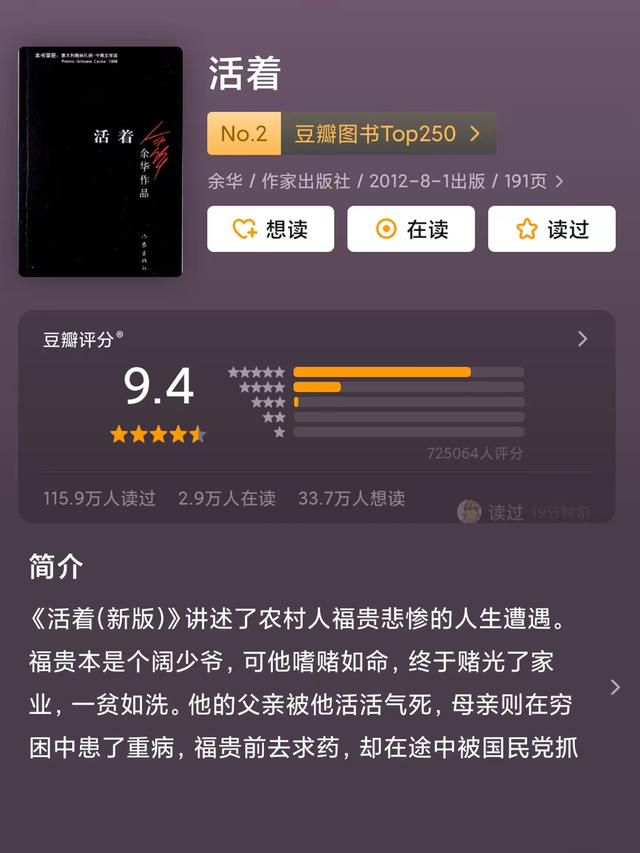
Task: View the 活着 book cover image
Action: tap(100, 161)
